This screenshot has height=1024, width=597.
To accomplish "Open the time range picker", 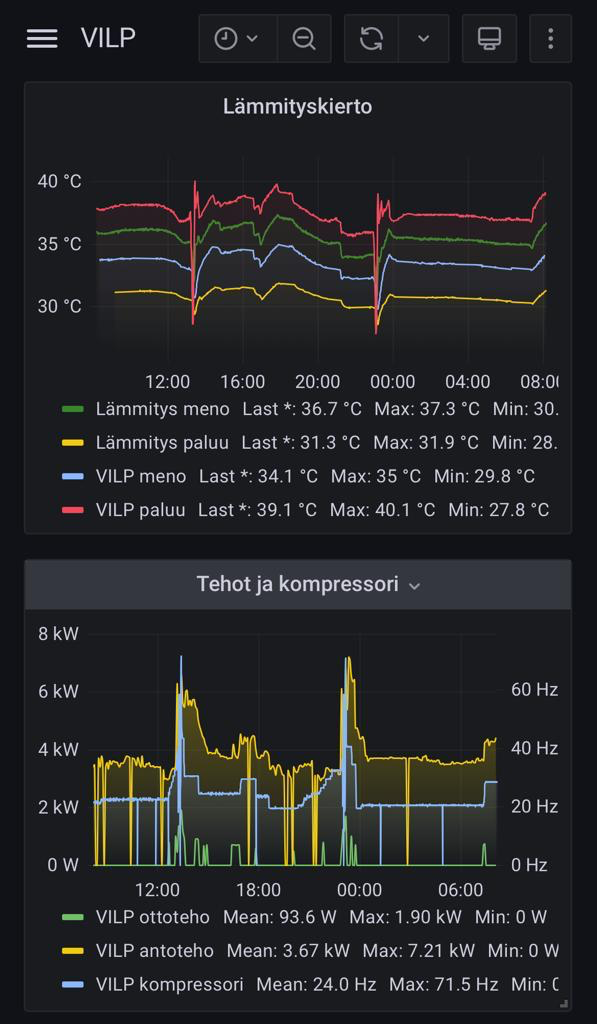I will [x=238, y=39].
